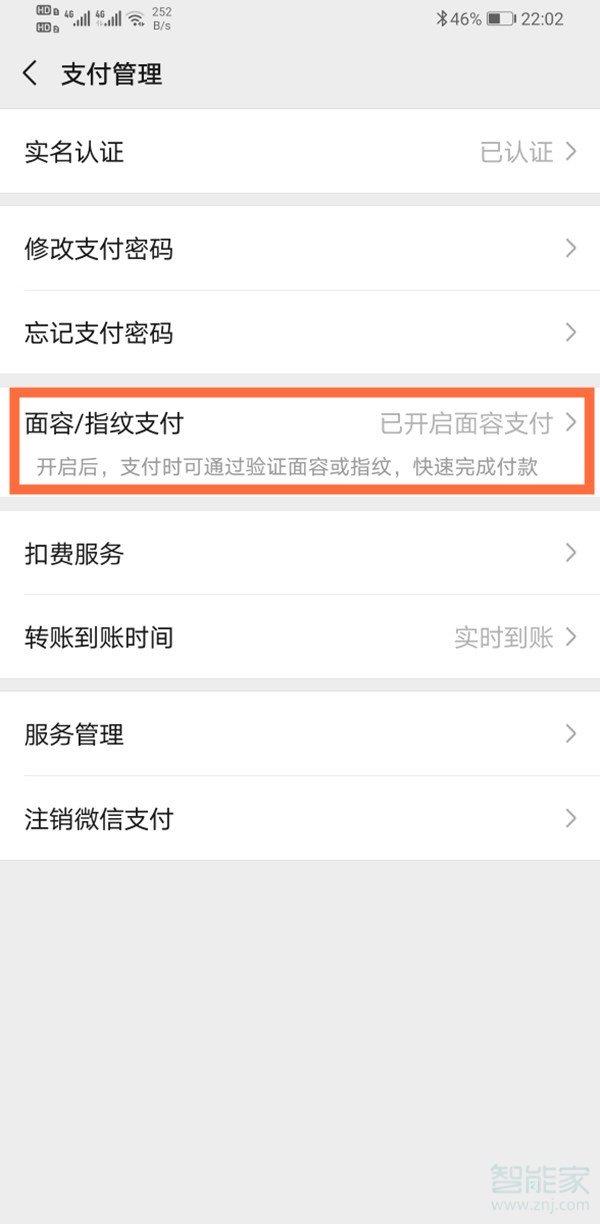View 扣费服务
This screenshot has height=1224, width=600.
[300, 553]
